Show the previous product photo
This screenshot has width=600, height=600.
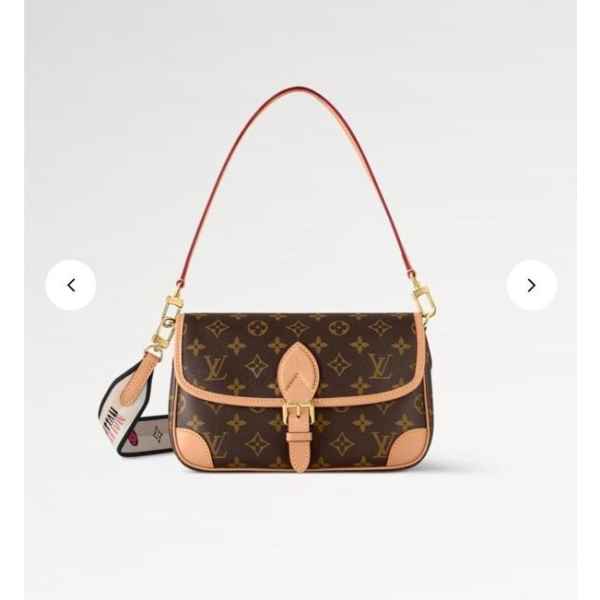71,285
